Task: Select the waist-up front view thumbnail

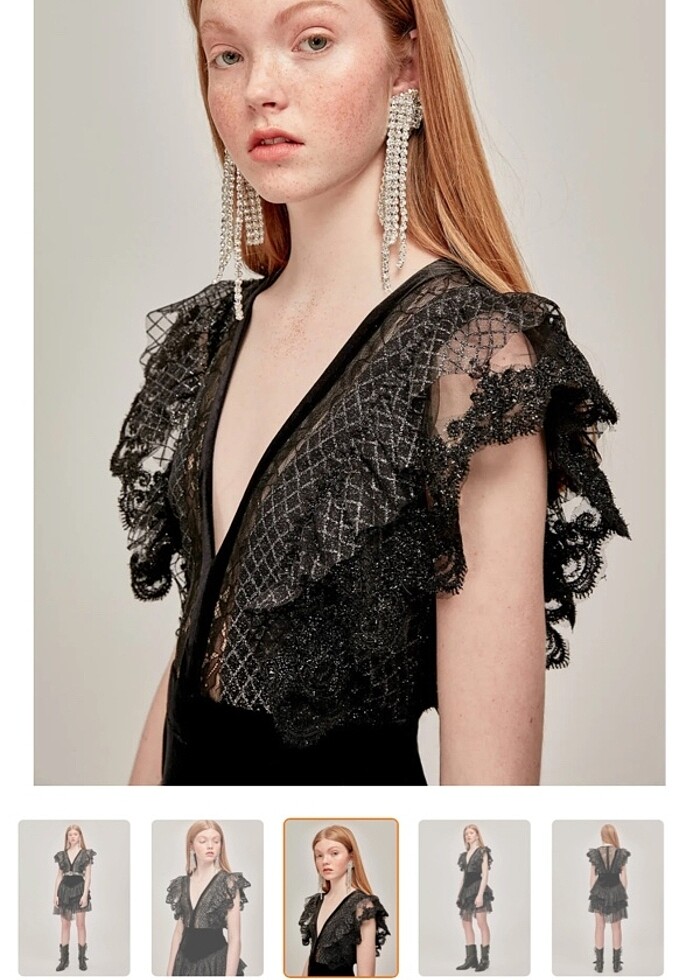Action: (207, 896)
